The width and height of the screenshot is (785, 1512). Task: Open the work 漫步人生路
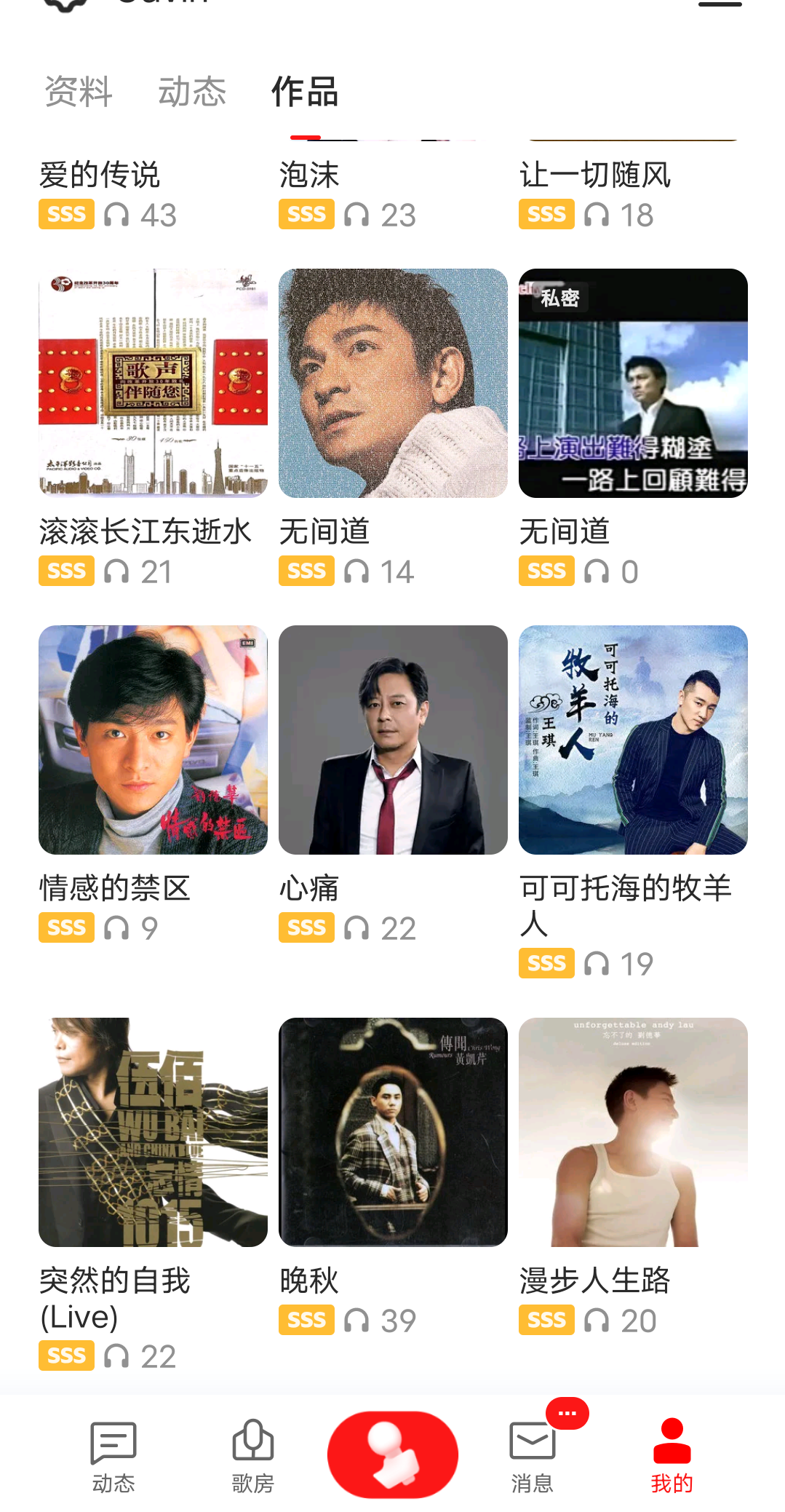pyautogui.click(x=633, y=1132)
